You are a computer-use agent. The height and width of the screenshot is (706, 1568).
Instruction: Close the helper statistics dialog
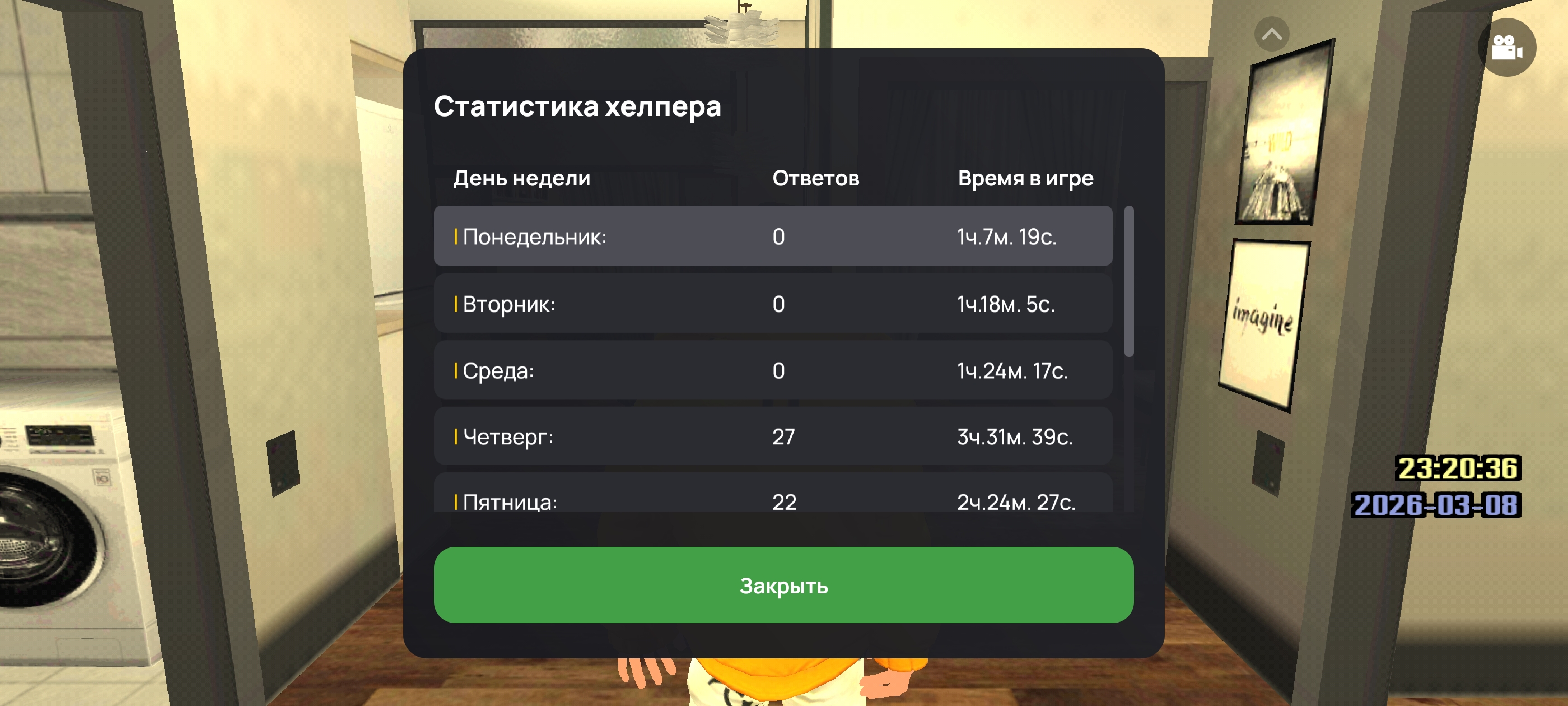(783, 585)
